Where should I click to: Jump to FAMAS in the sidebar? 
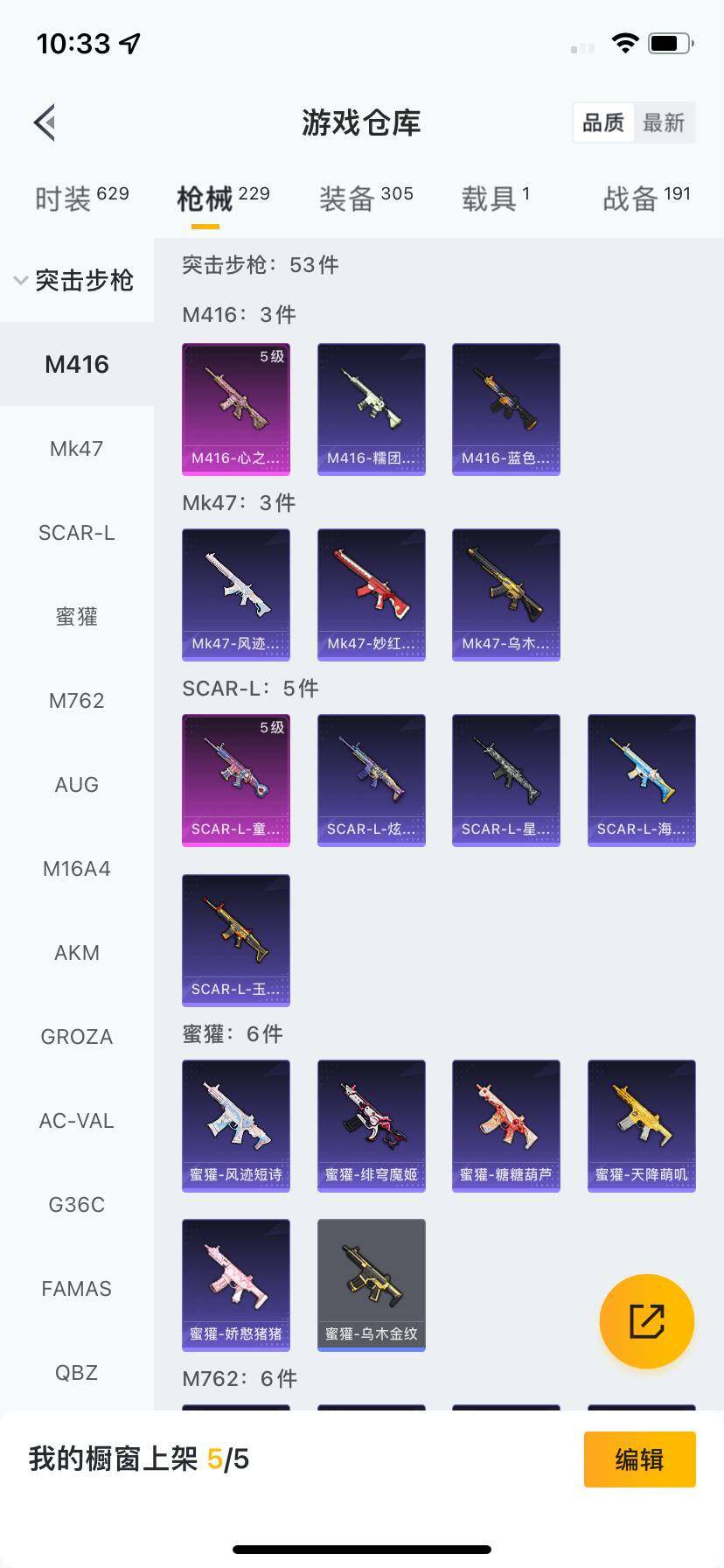77,1289
